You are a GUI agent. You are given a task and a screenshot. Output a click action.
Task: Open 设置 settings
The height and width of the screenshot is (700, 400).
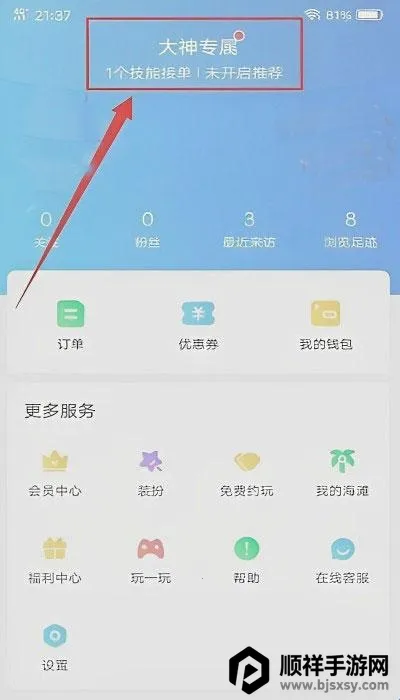point(55,648)
